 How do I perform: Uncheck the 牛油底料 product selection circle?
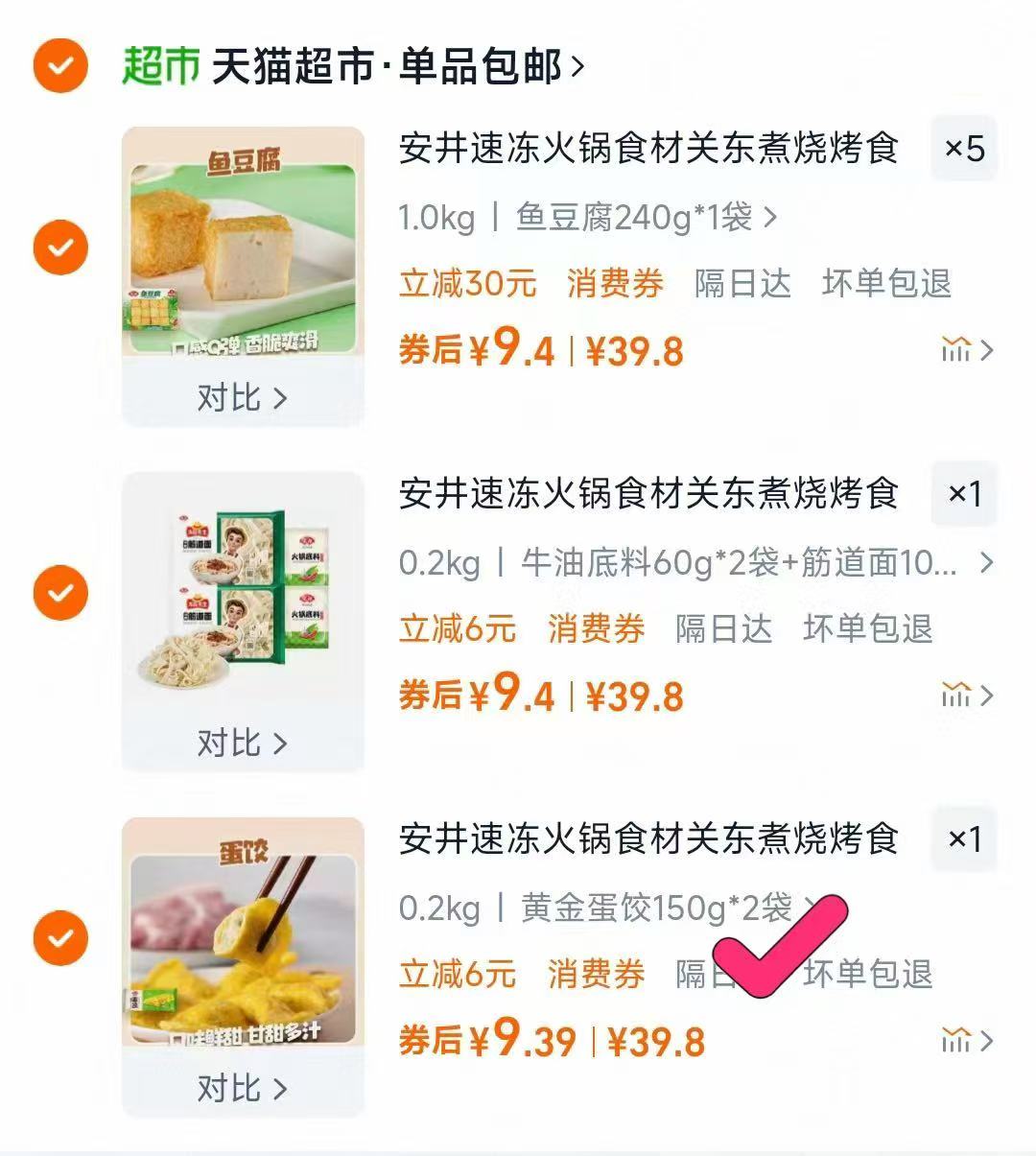60,592
